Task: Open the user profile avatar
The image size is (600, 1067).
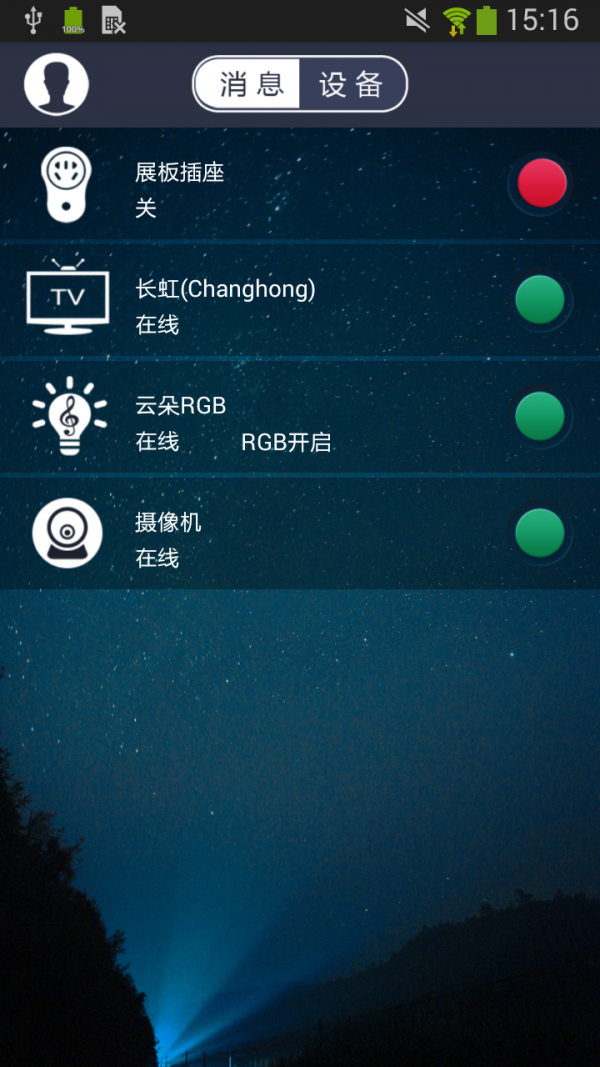Action: pos(57,84)
